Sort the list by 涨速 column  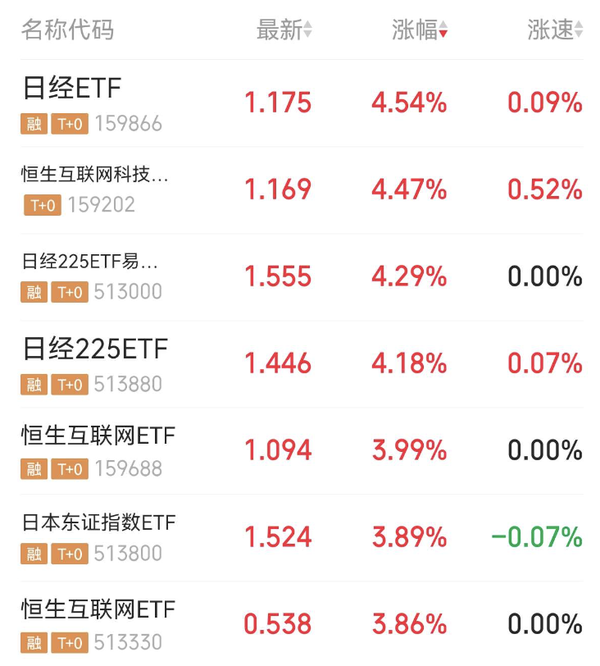(x=555, y=30)
